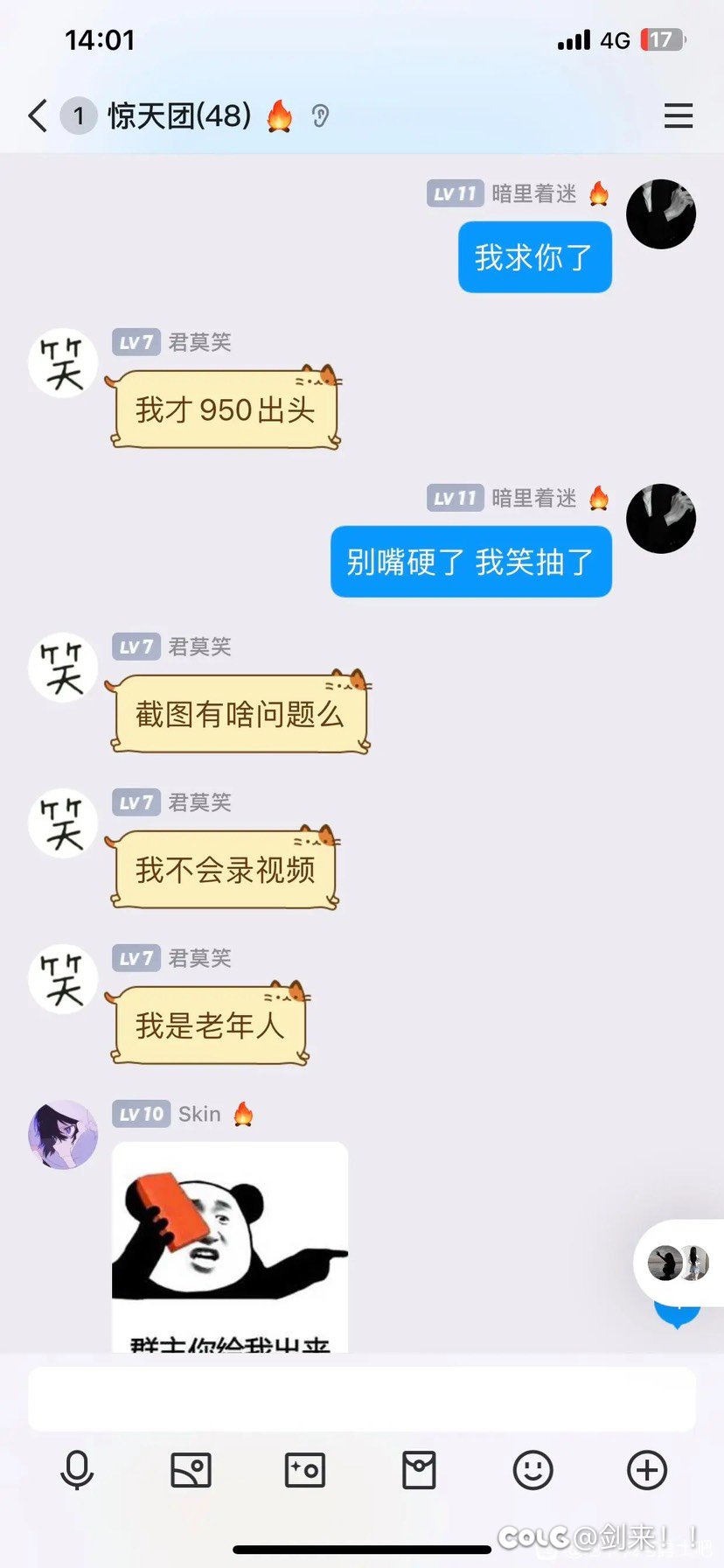The width and height of the screenshot is (724, 1568).
Task: Open the panda meme image from Skin
Action: point(230,1247)
